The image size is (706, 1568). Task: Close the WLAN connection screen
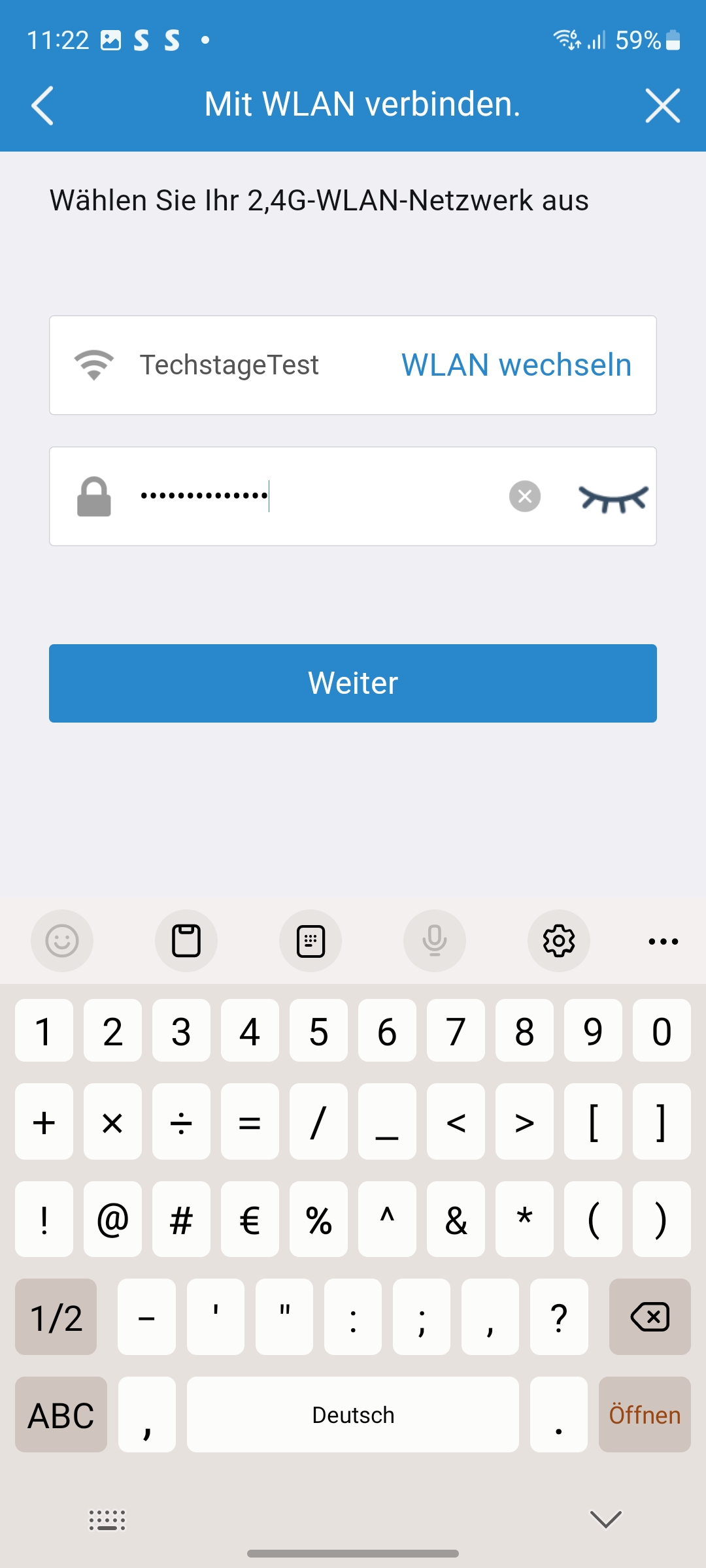click(x=662, y=105)
